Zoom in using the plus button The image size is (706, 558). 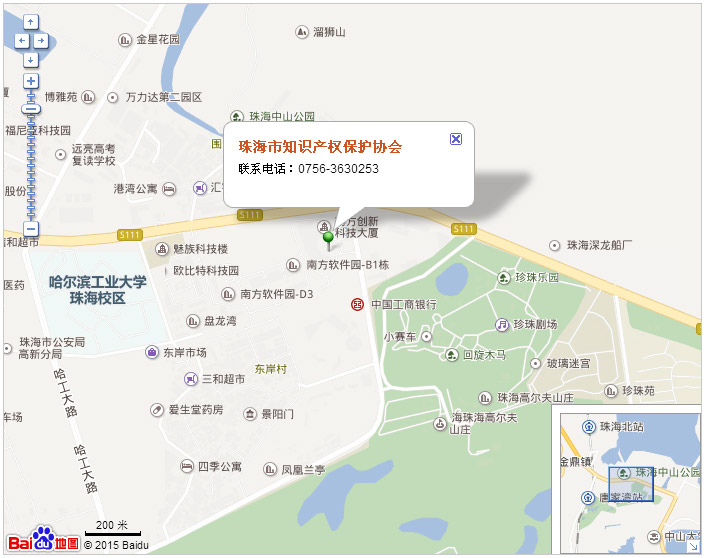[31, 81]
